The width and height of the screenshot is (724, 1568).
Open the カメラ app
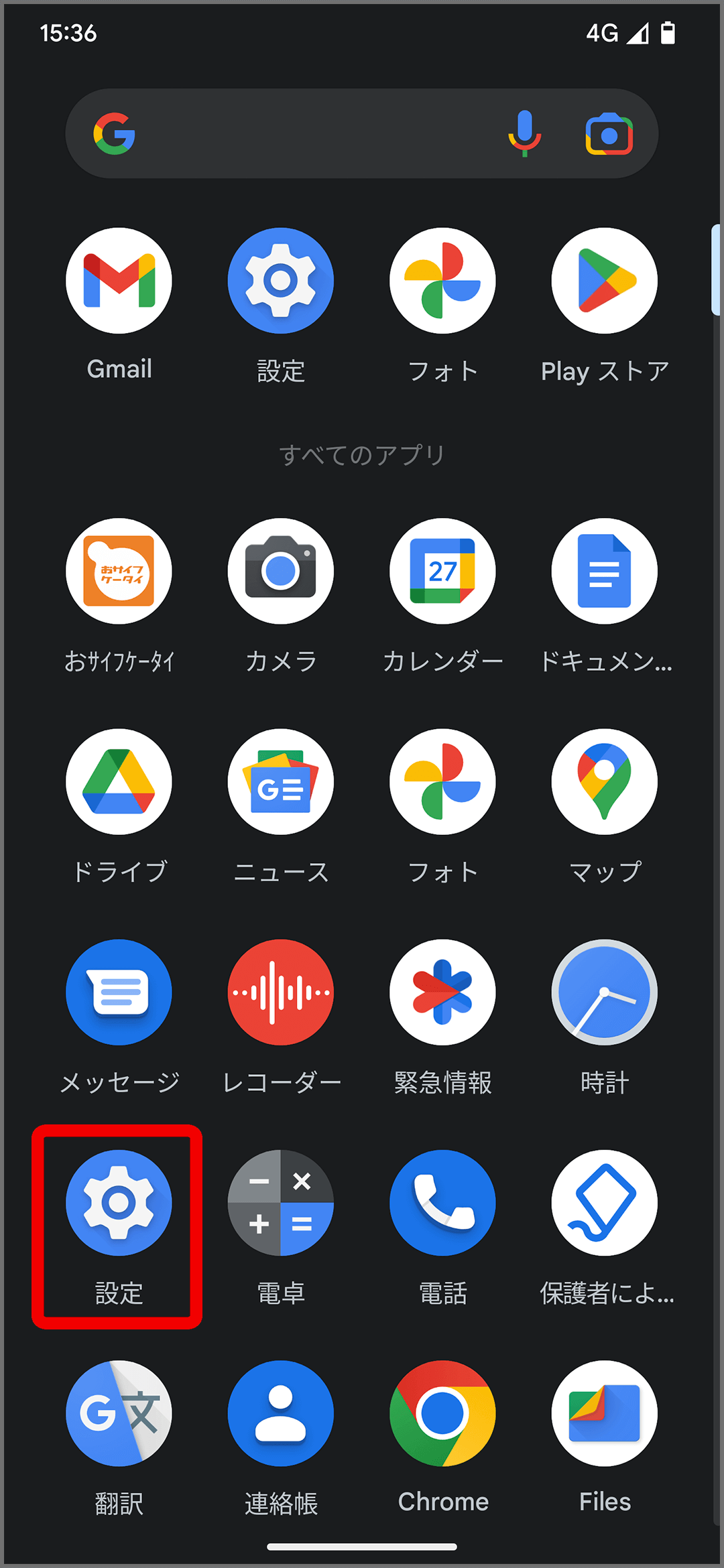pos(281,571)
